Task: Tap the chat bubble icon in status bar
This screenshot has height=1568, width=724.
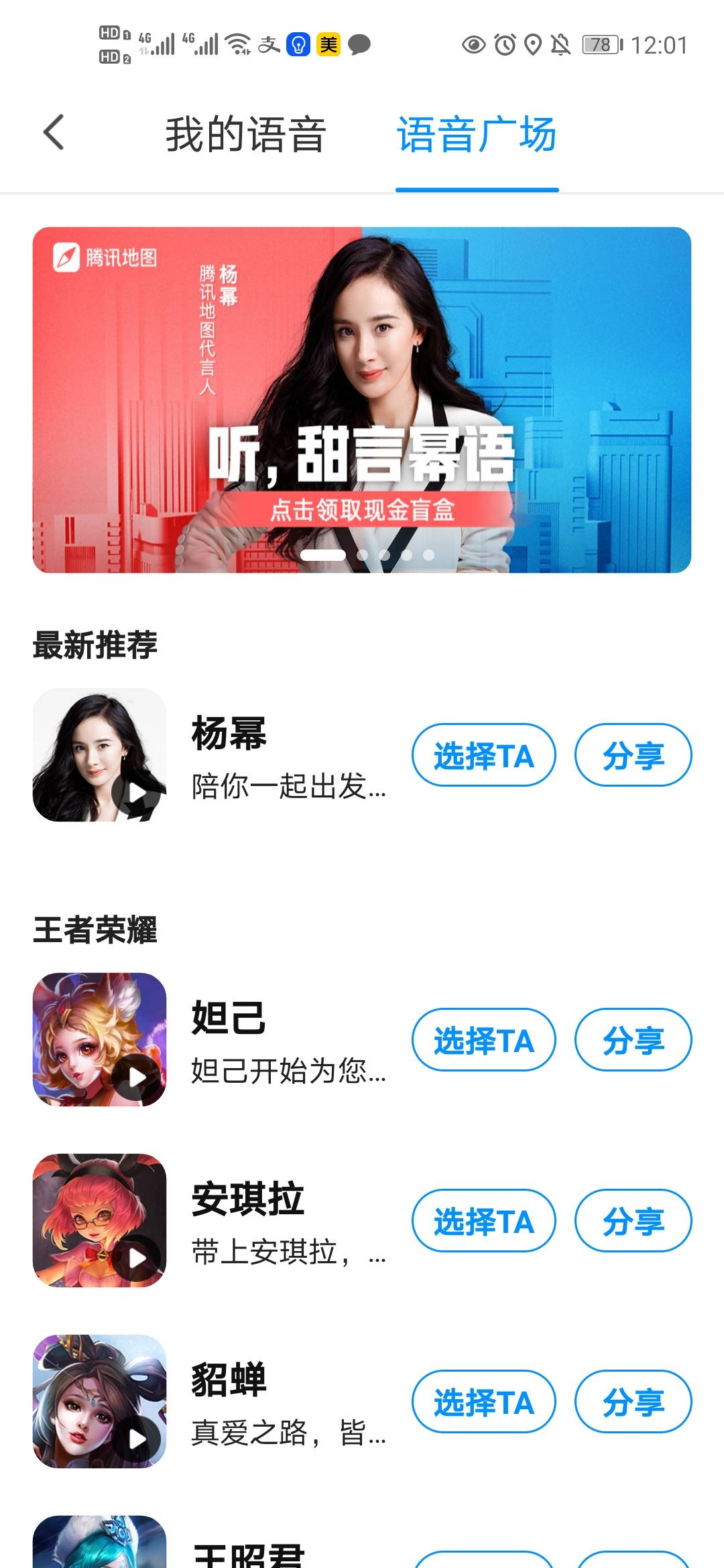Action: point(359,44)
